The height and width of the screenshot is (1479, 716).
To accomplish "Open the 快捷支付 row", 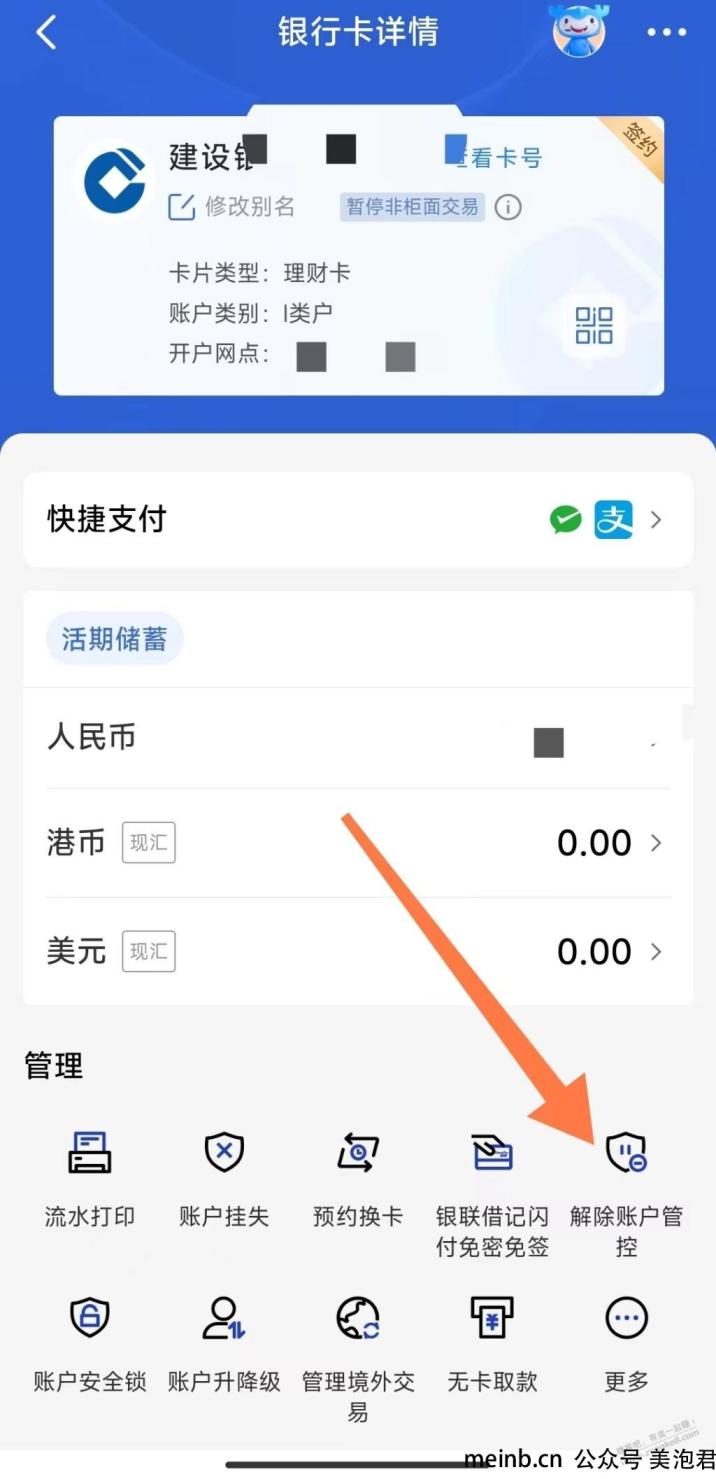I will 358,520.
